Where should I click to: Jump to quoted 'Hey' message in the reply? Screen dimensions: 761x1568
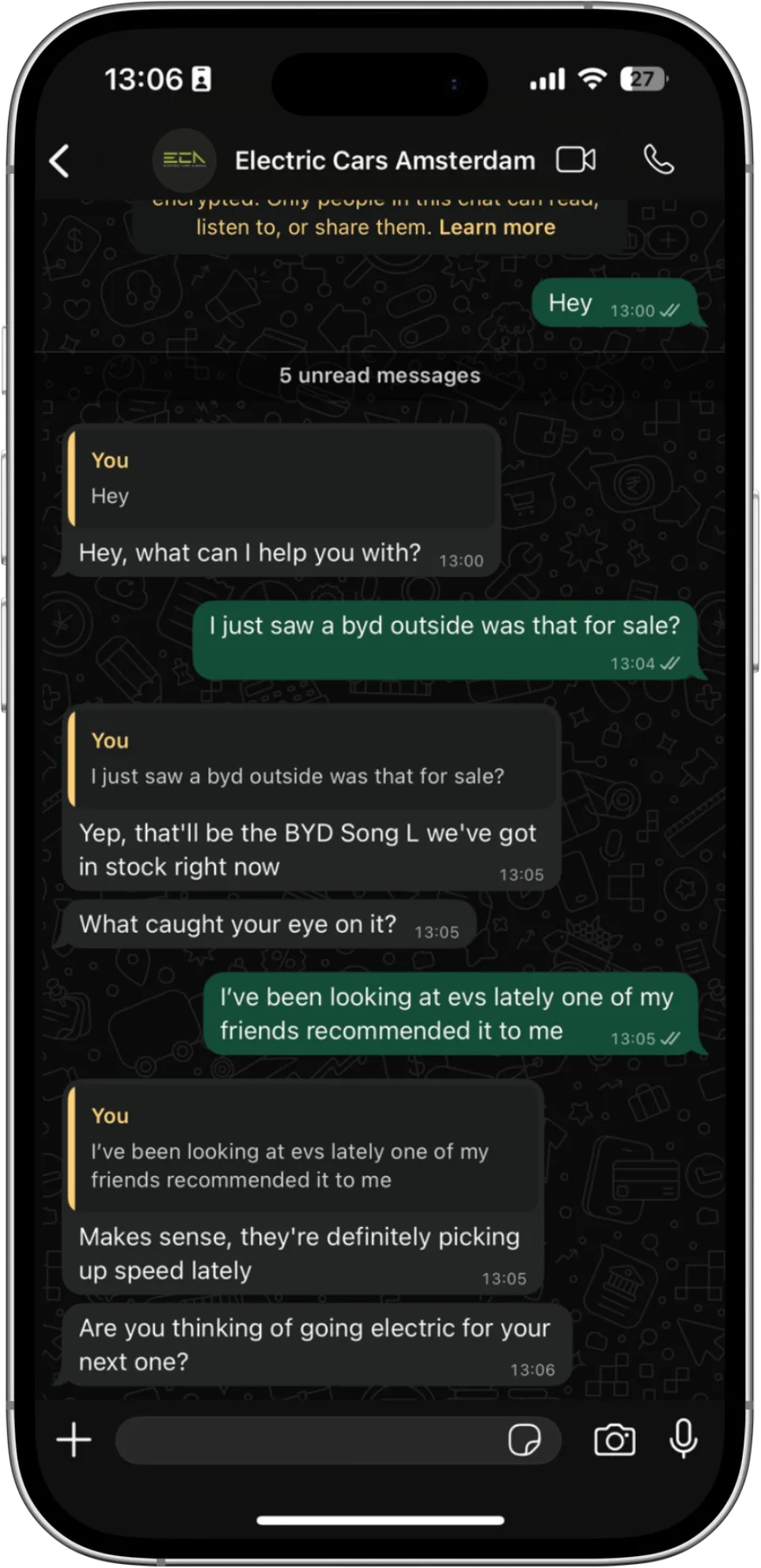pos(282,478)
